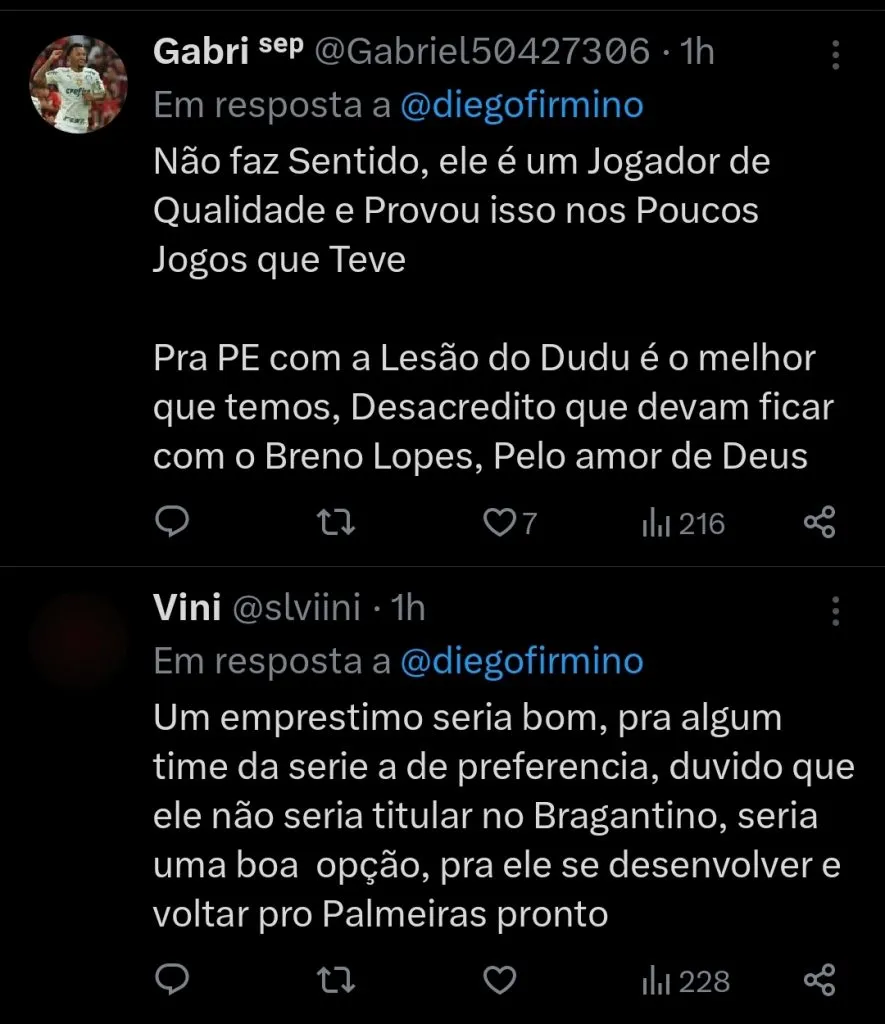Share Gabri's tweet
The image size is (885, 1024).
[x=819, y=522]
